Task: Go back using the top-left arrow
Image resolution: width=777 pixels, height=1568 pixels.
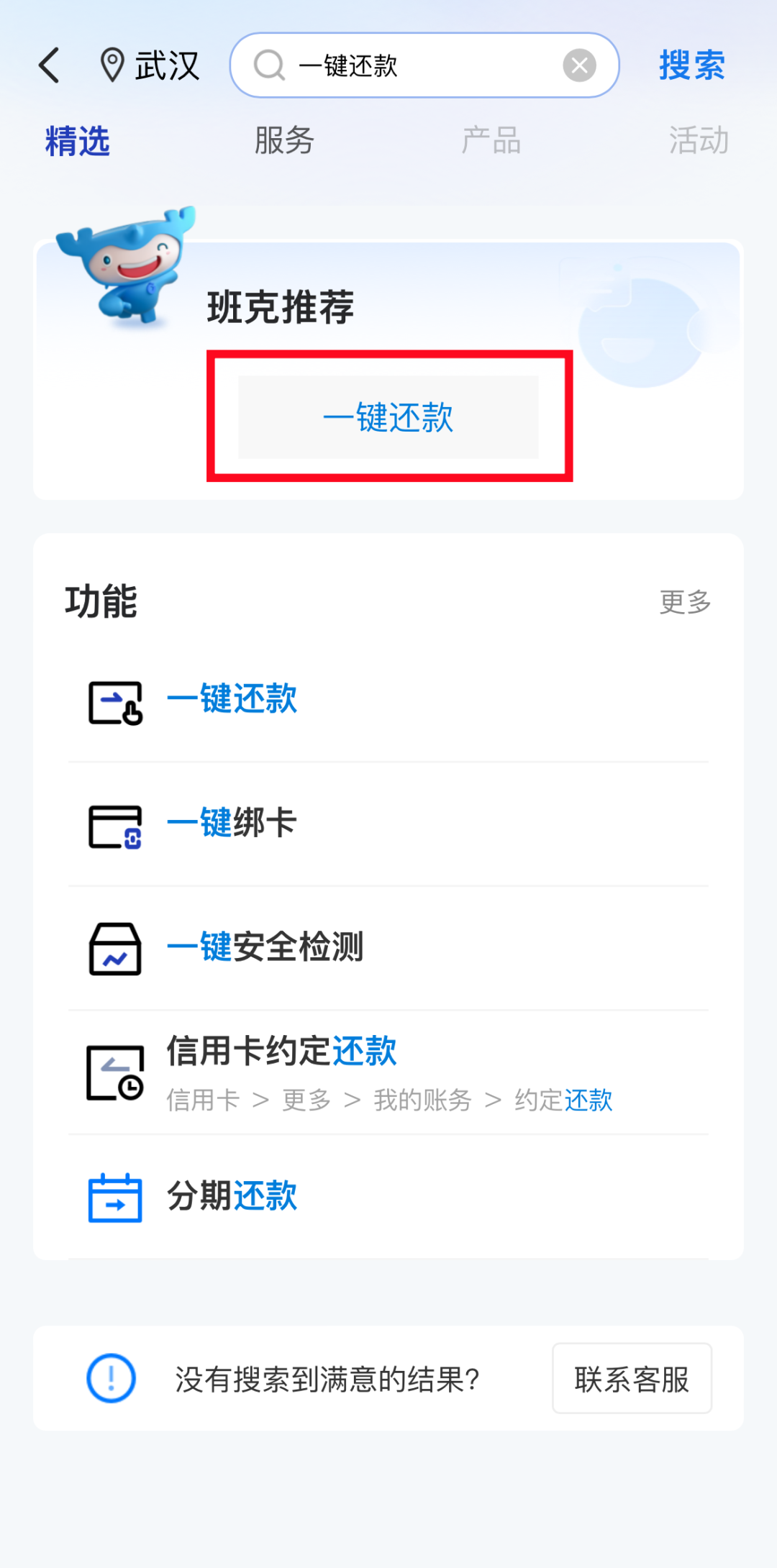Action: point(50,65)
